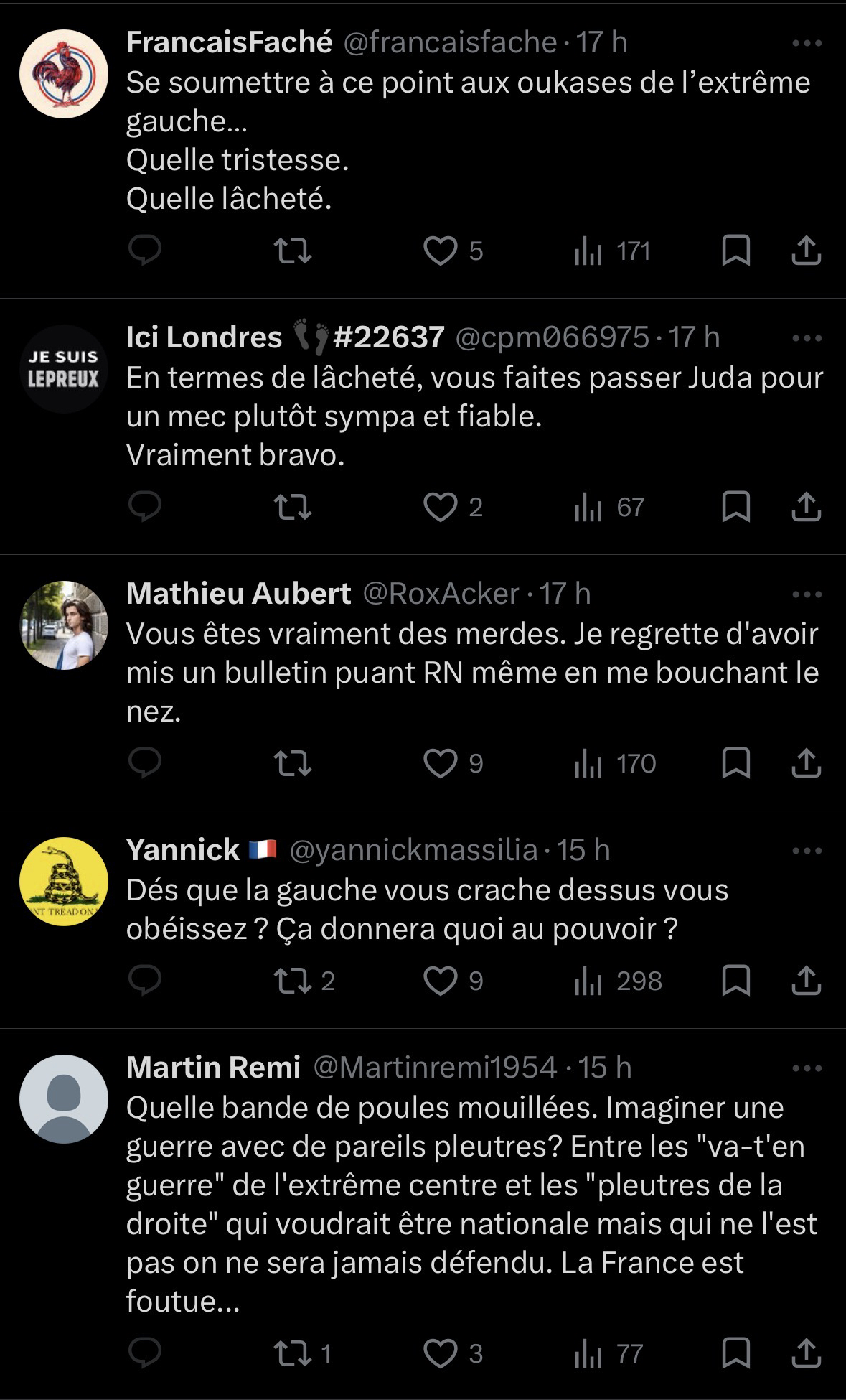Share Mathieu Aubert's tweet
The height and width of the screenshot is (1400, 846).
coord(806,764)
